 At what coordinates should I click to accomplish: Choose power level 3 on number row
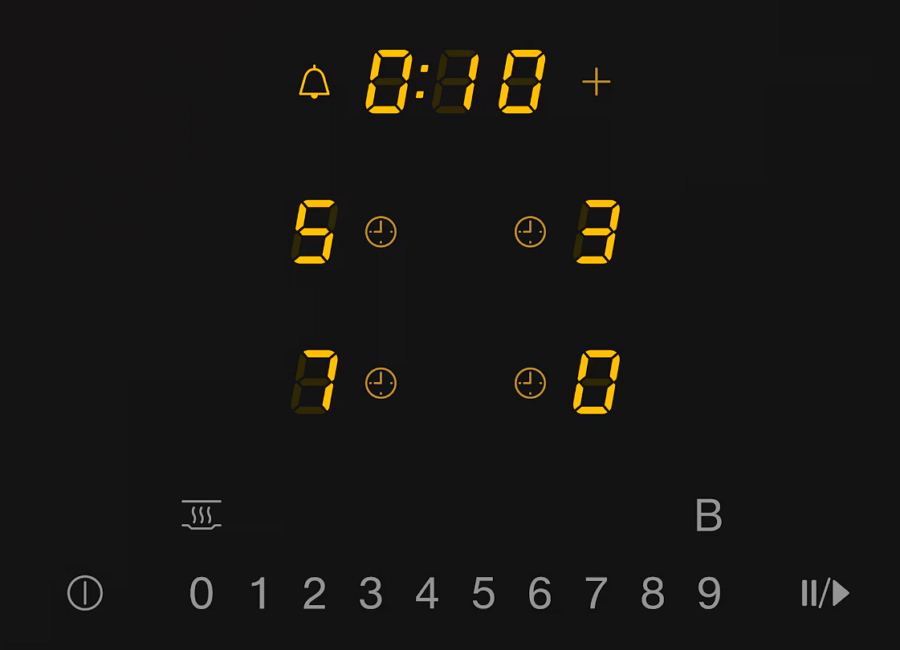point(371,594)
